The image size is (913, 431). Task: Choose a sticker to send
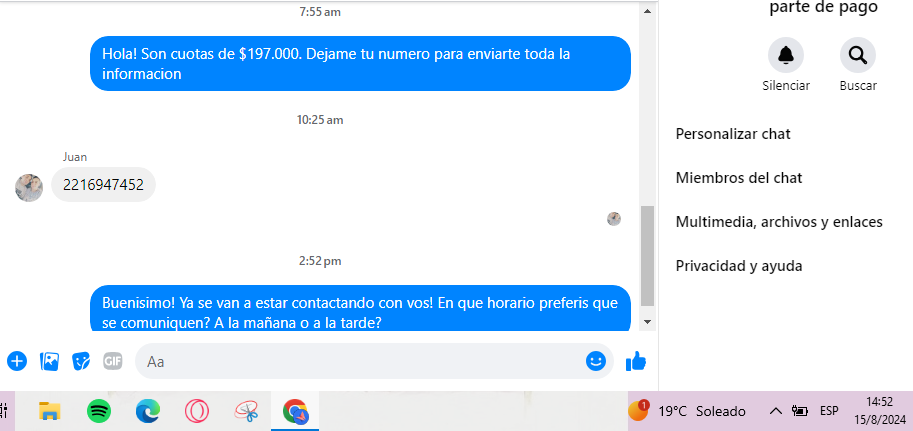pos(80,361)
